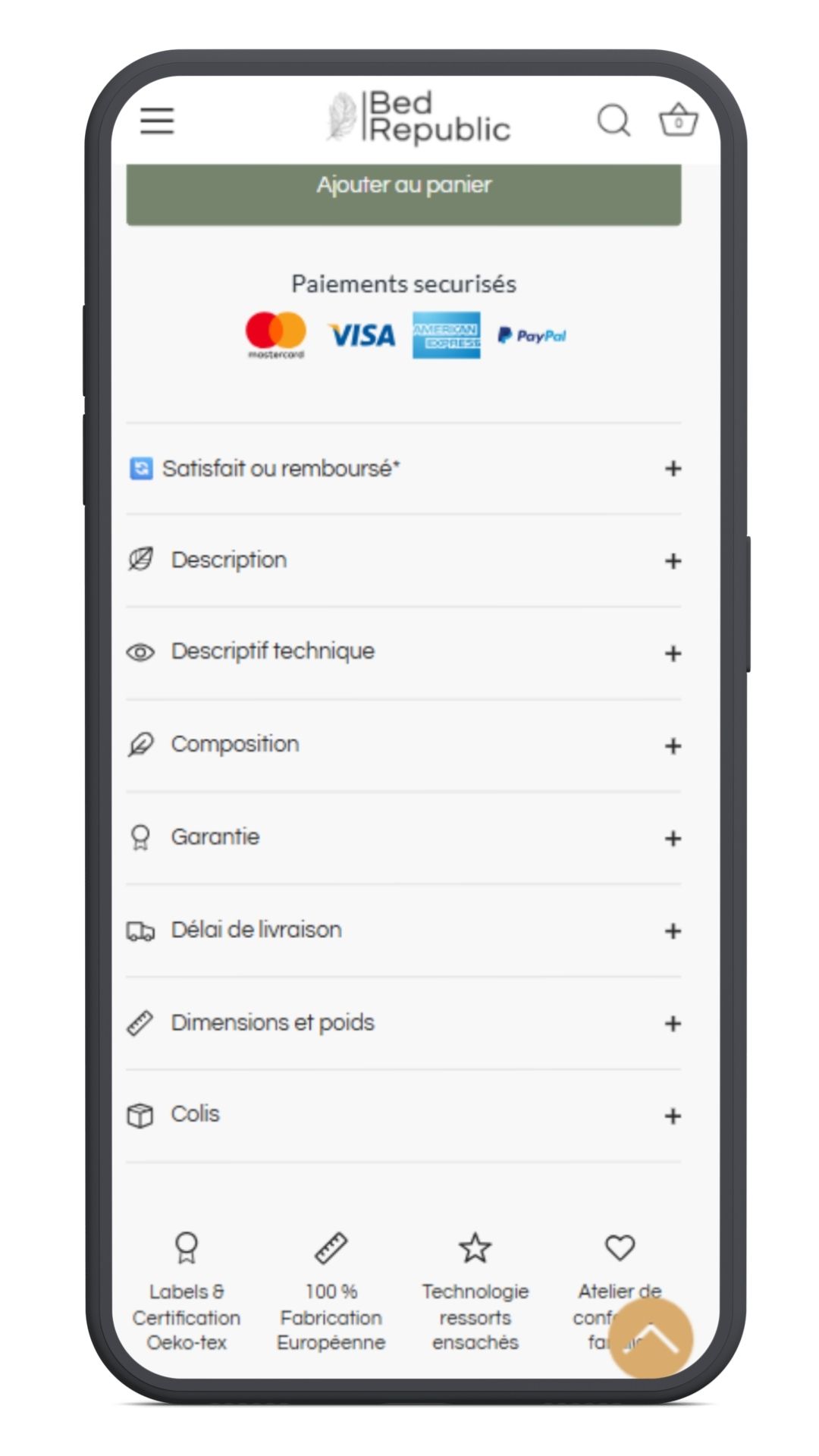819x1456 pixels.
Task: Expand the Colis section
Action: pos(403,1115)
